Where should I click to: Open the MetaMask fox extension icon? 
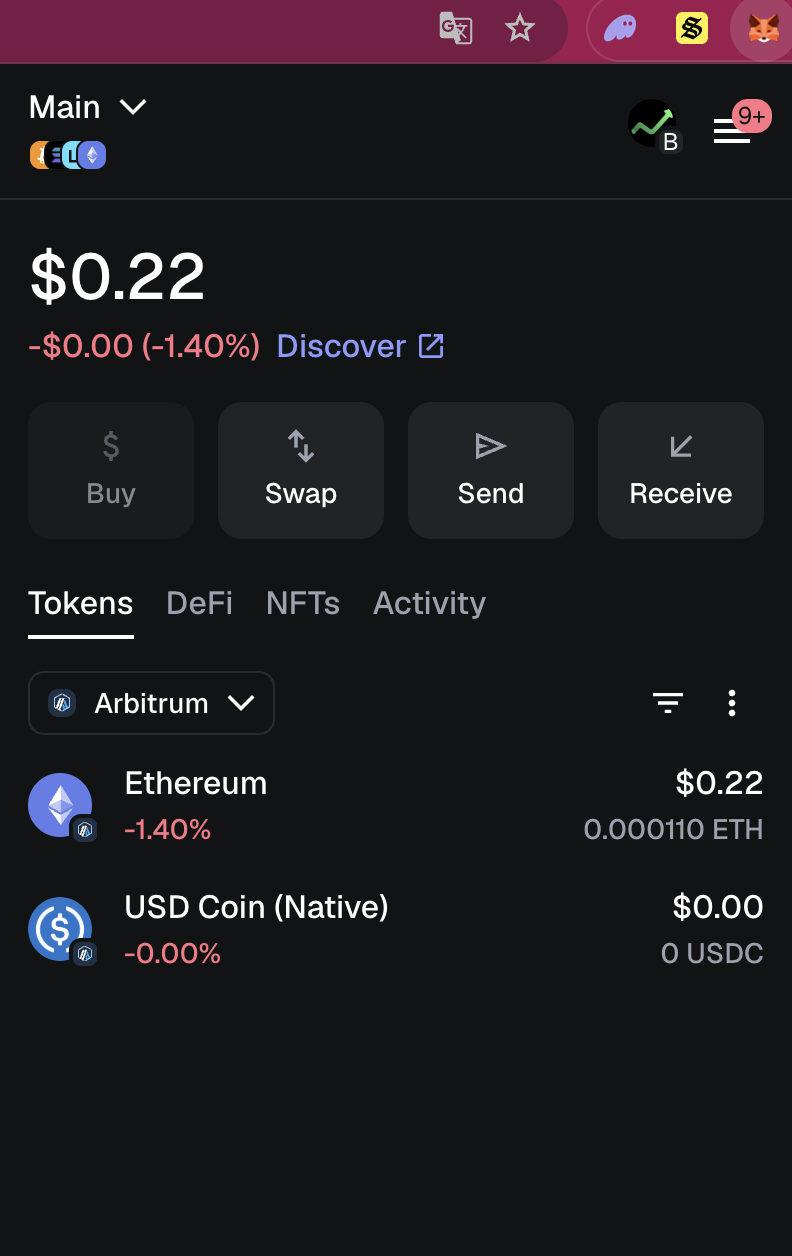(x=764, y=28)
